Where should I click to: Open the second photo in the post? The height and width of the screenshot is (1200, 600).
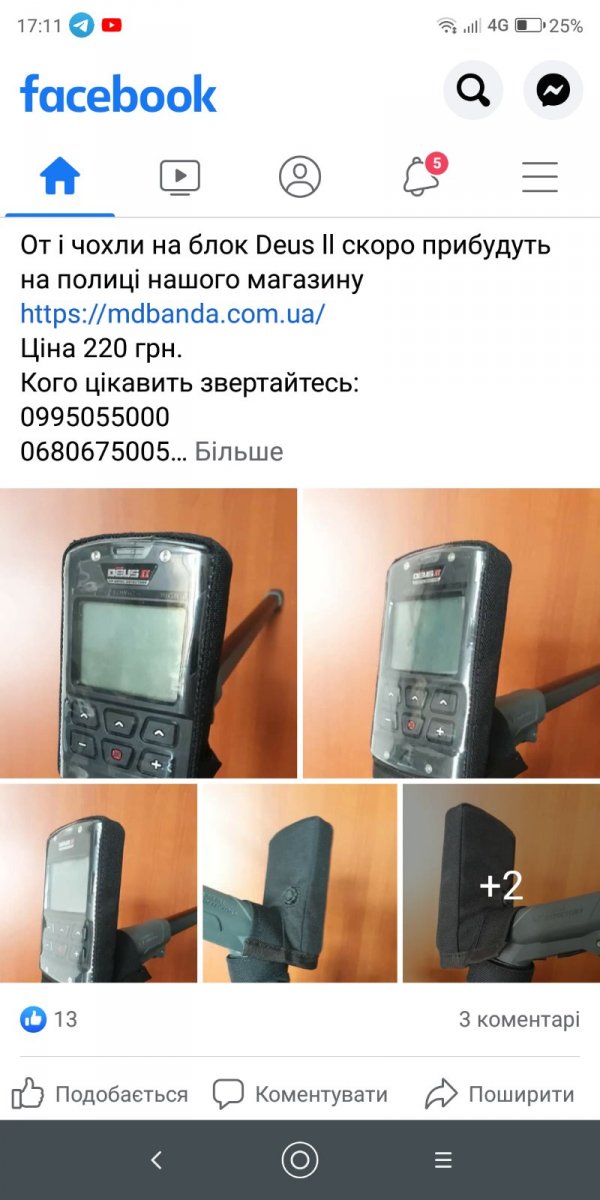click(x=451, y=632)
